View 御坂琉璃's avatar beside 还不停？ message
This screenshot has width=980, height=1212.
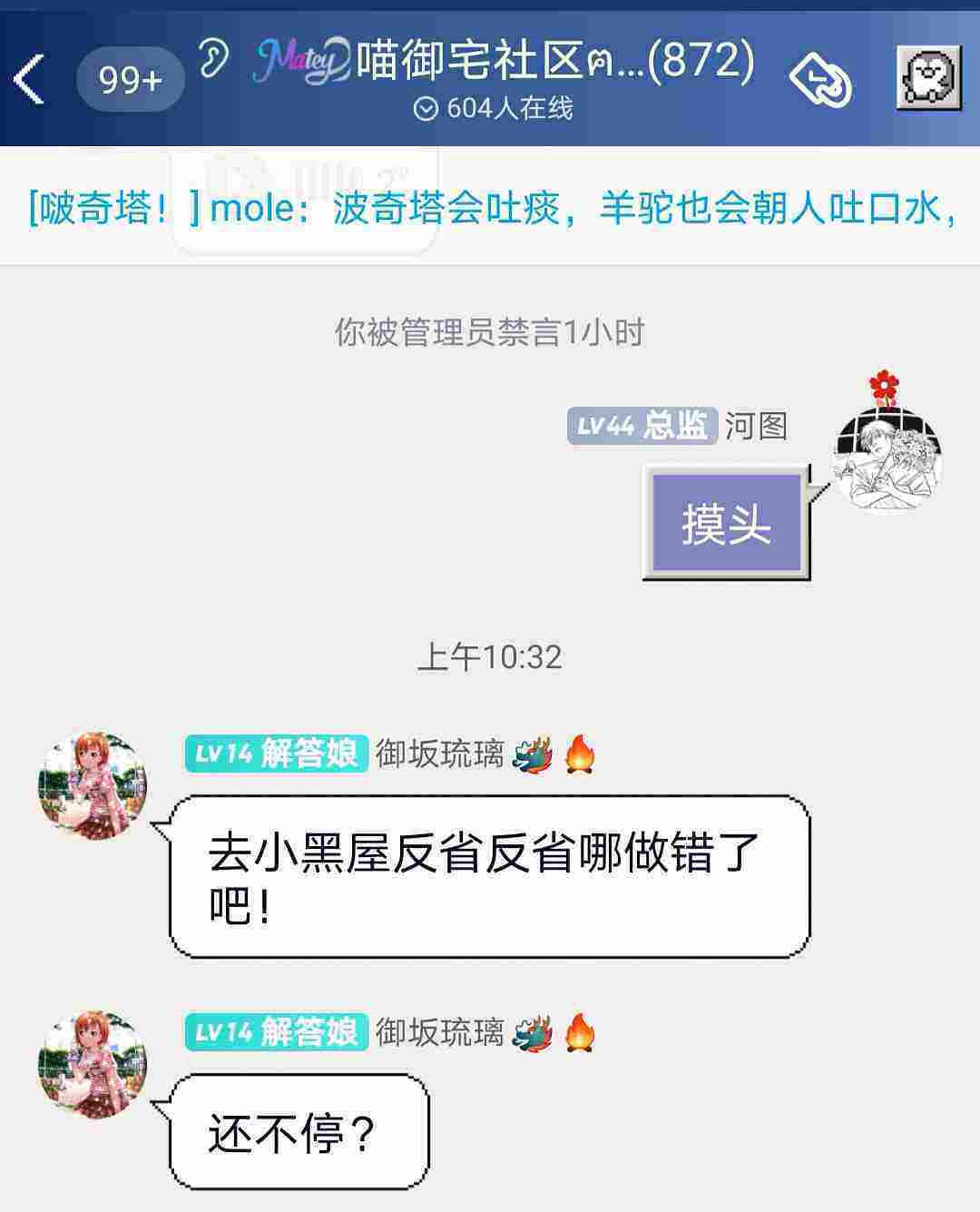click(93, 1064)
